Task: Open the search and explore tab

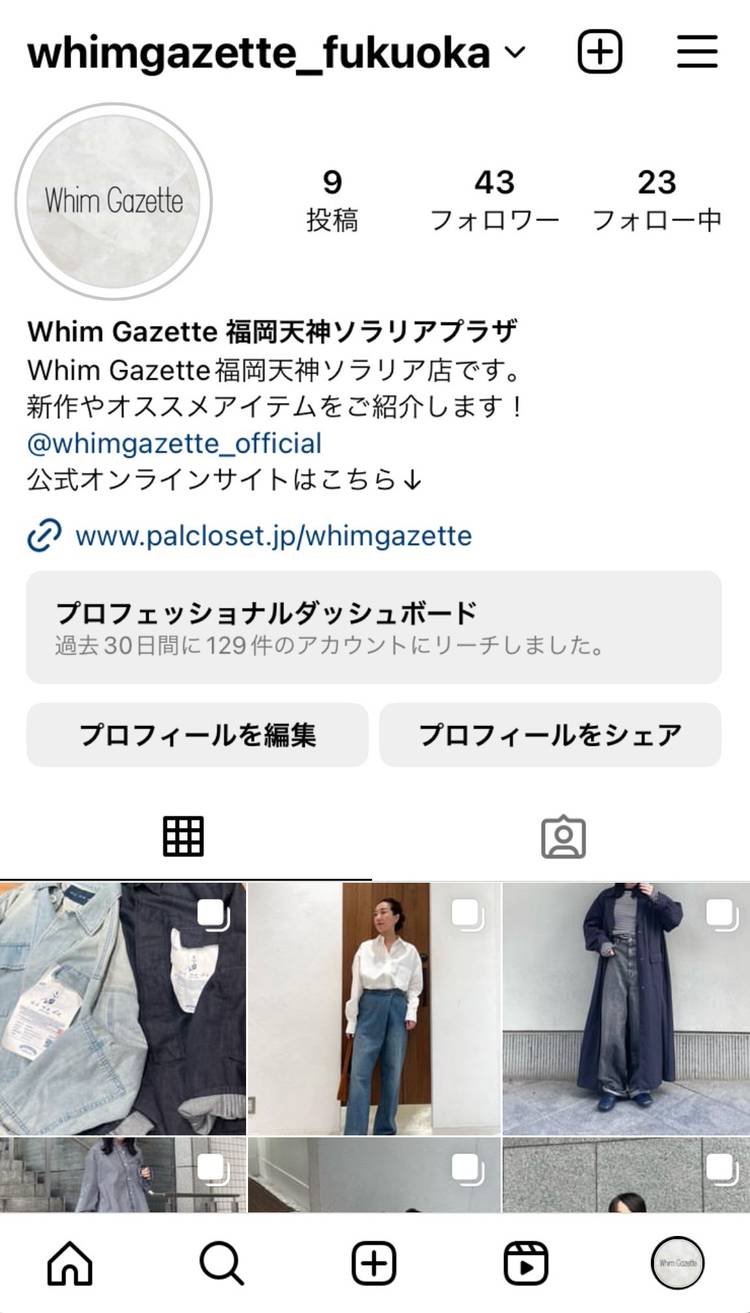Action: click(221, 1264)
